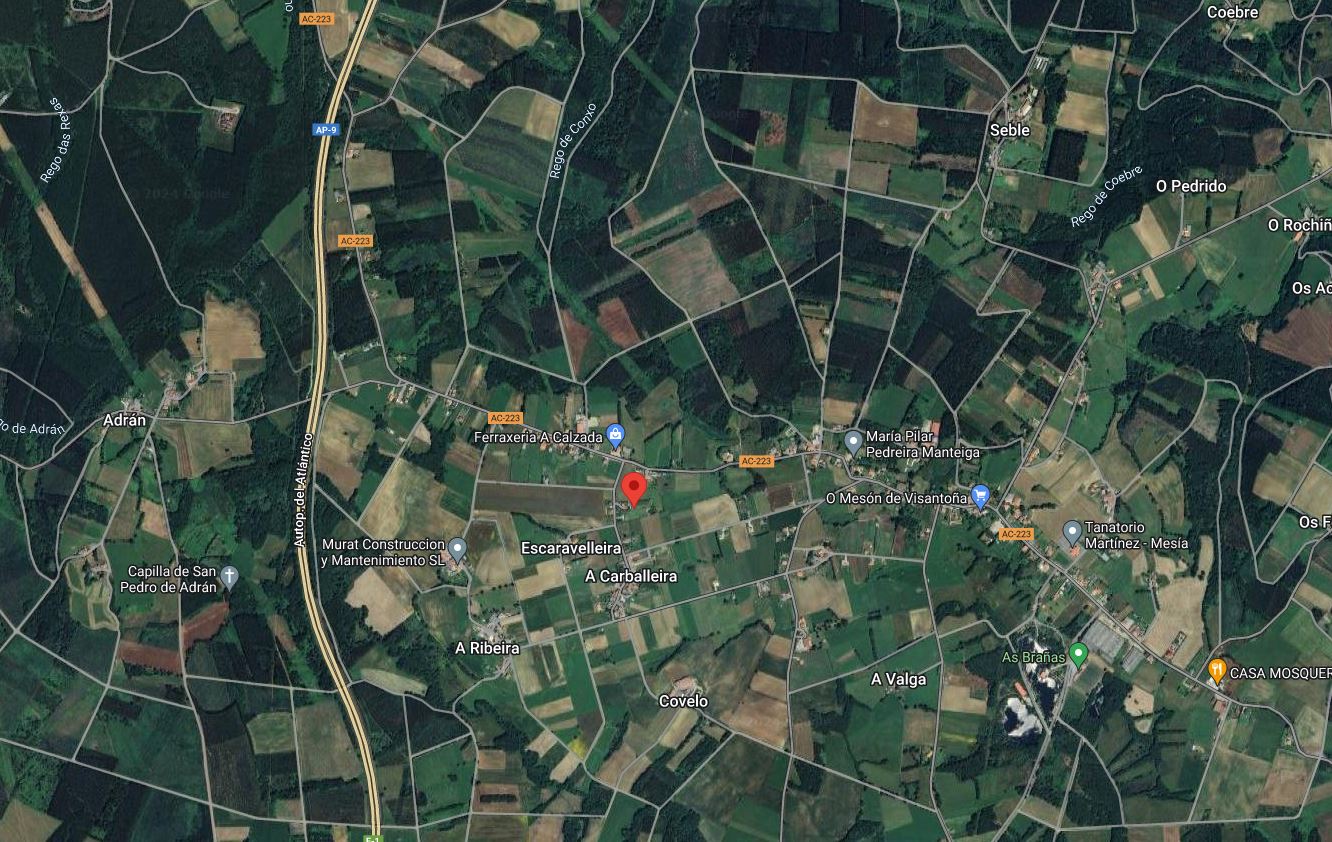Open O Mesón de Visantoña store marker
The image size is (1332, 842).
point(980,494)
